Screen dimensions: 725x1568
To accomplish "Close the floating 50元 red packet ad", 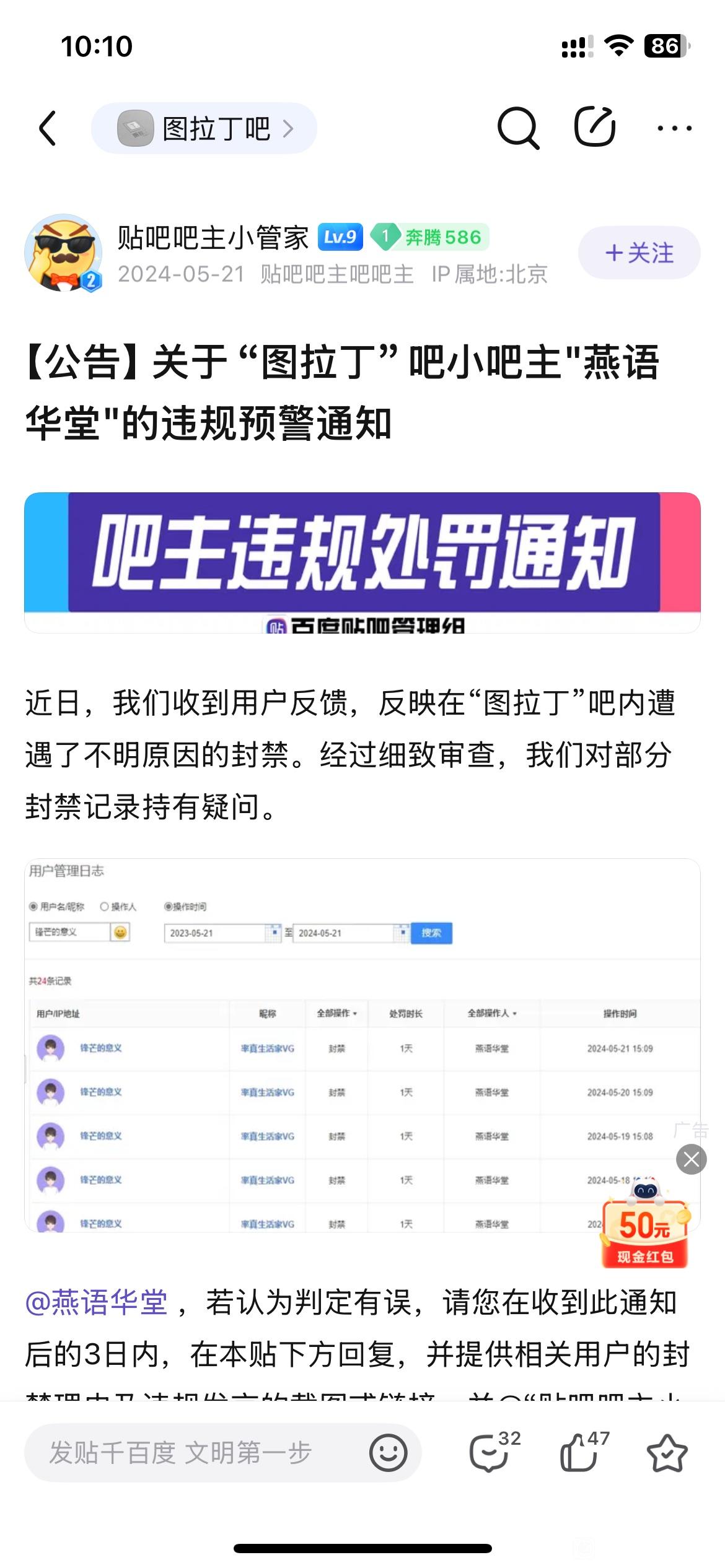I will 692,1159.
